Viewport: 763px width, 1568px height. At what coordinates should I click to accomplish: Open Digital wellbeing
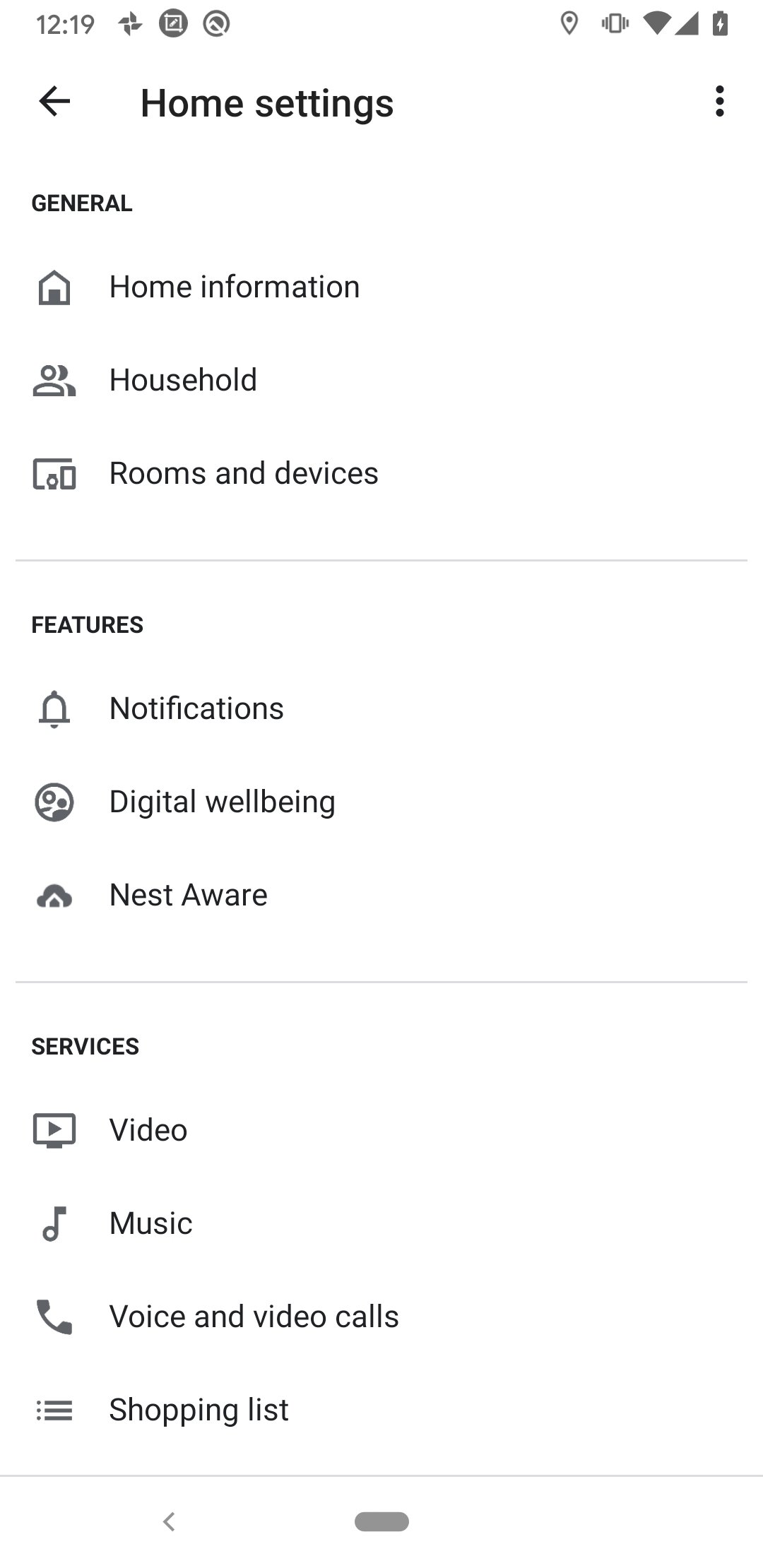381,802
